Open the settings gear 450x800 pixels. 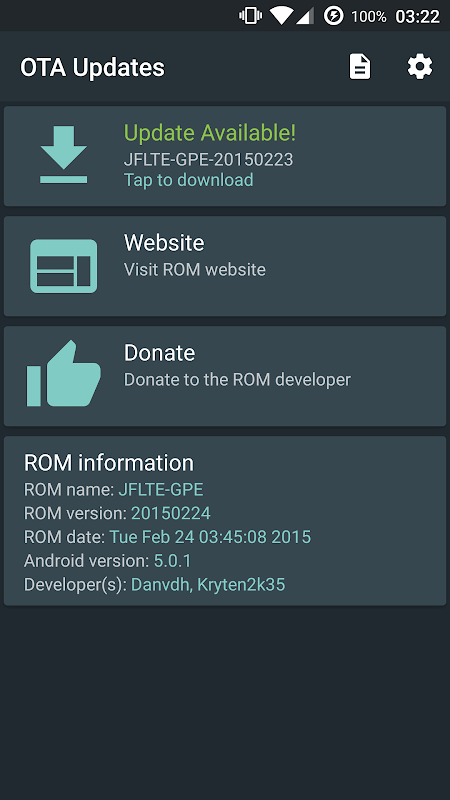[420, 67]
